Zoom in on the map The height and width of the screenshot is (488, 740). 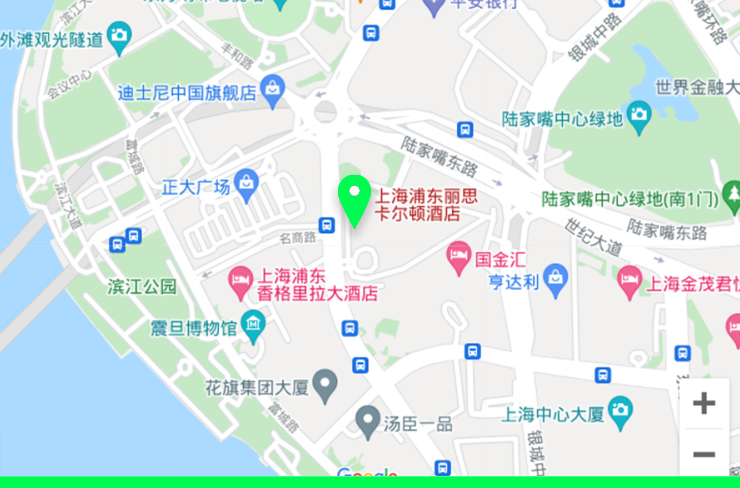click(704, 404)
